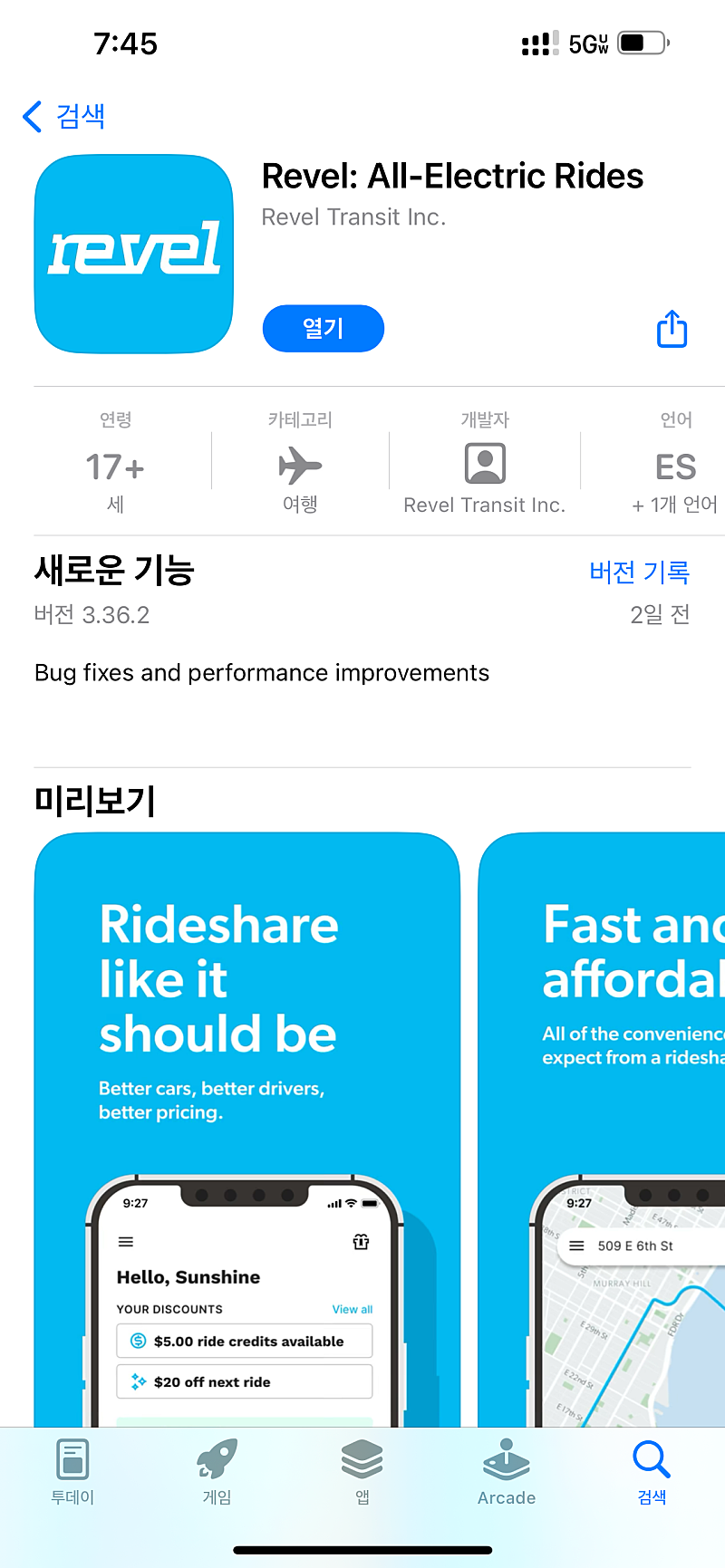
Task: Open the Rideshare like it should be preview
Action: coord(246,1130)
